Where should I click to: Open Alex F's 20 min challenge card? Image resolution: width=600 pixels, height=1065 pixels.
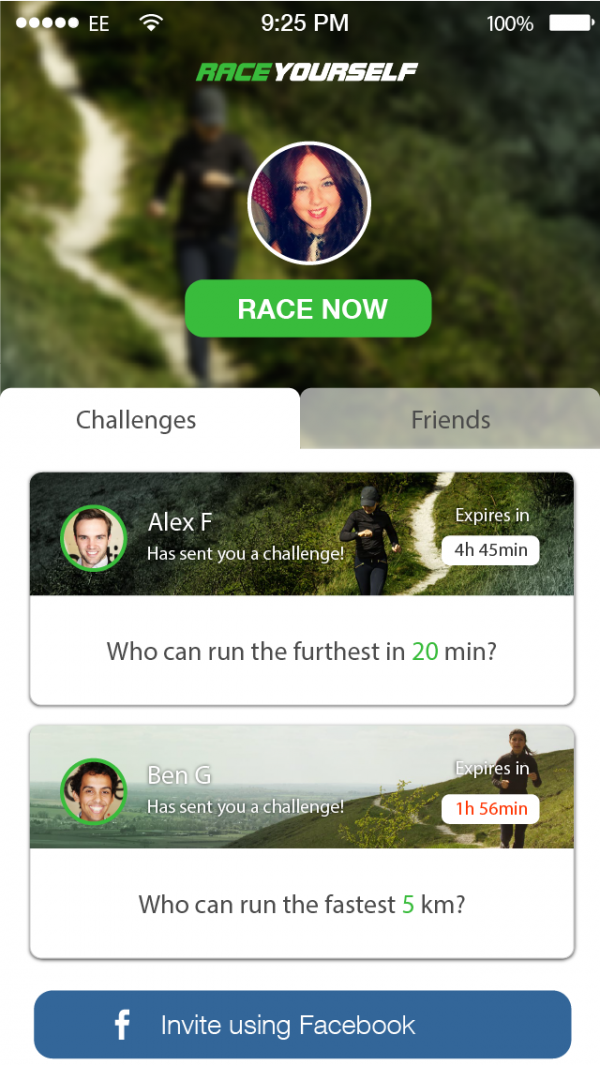tap(302, 589)
